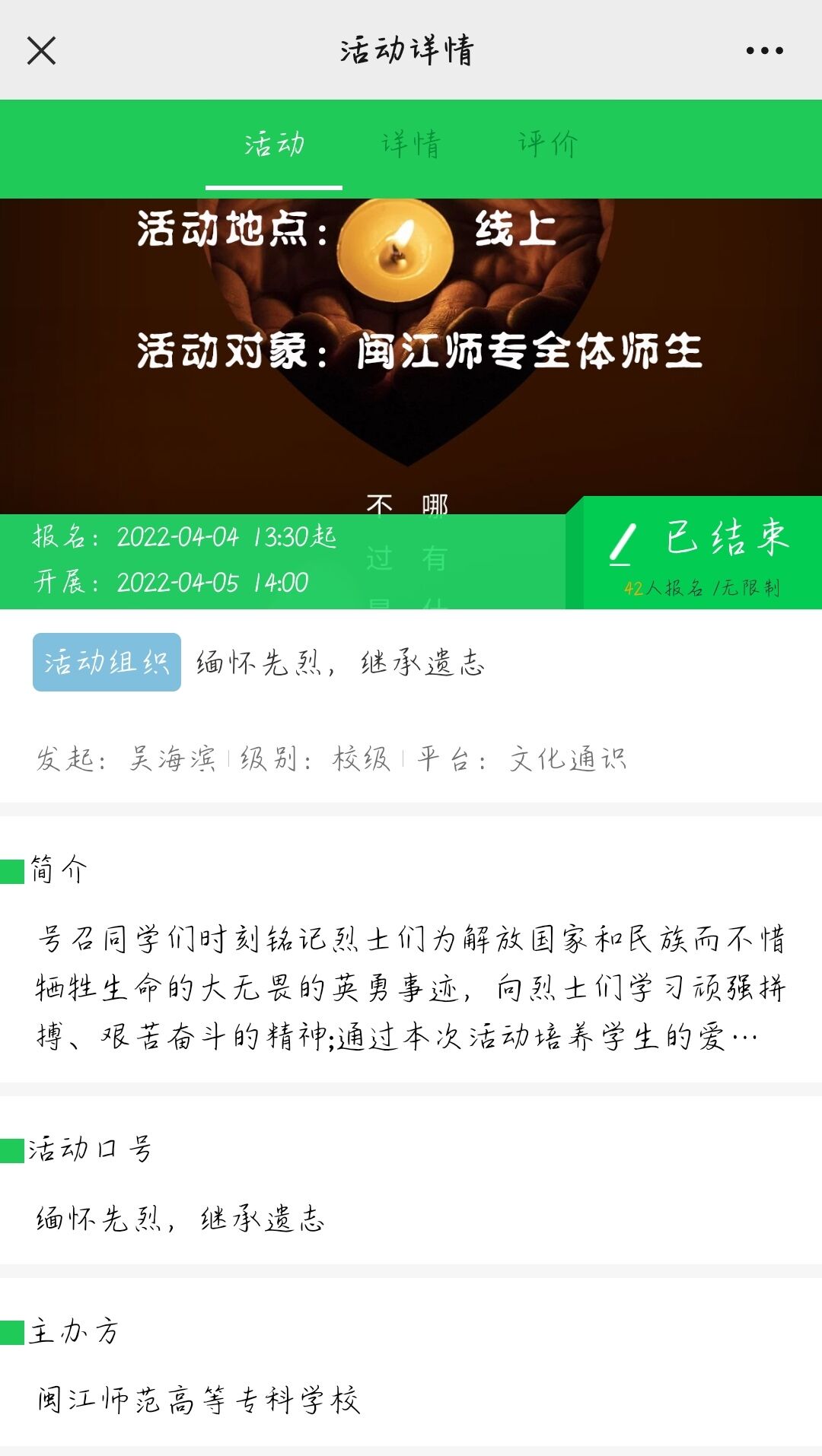The height and width of the screenshot is (1456, 822).
Task: Open the three-dot overflow menu
Action: 764,51
